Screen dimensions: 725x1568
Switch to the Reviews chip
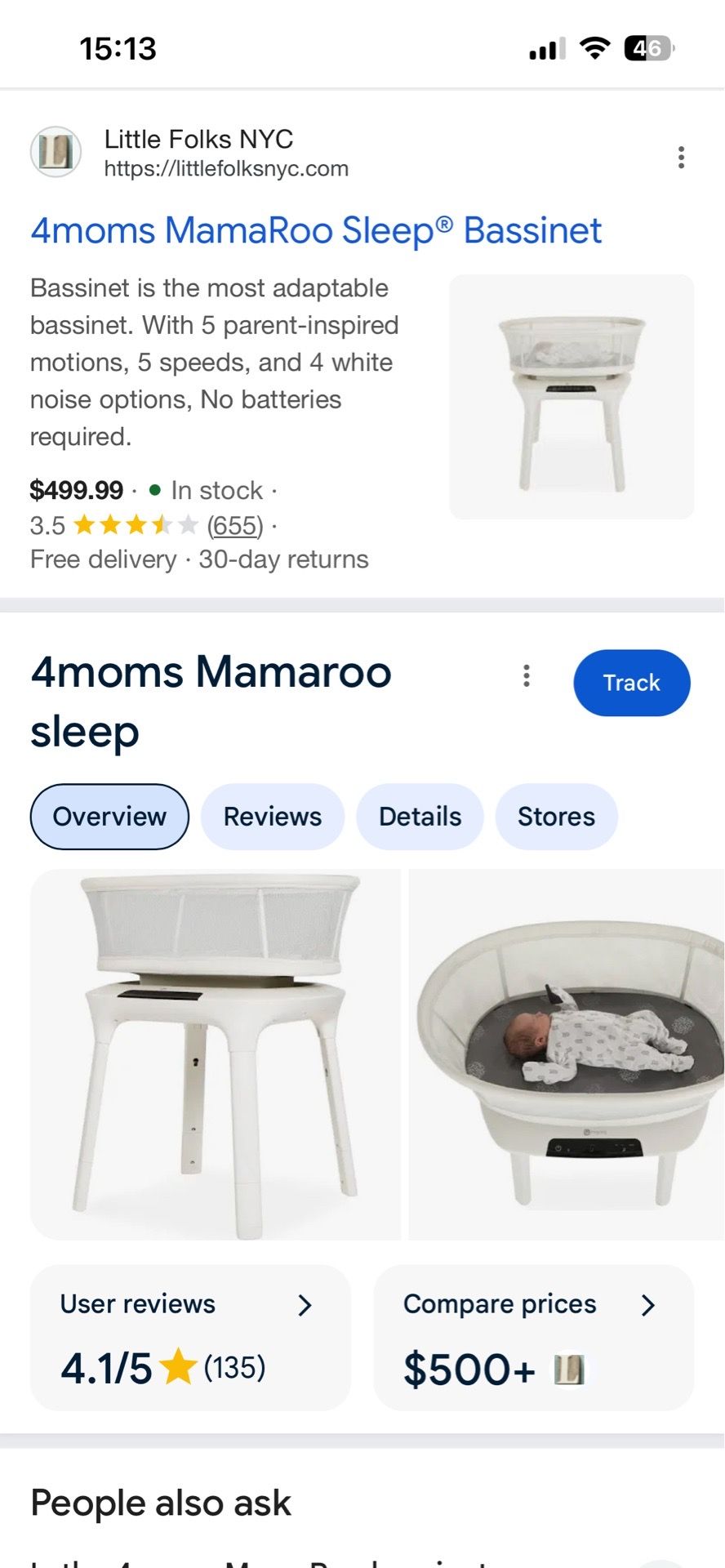click(x=273, y=817)
